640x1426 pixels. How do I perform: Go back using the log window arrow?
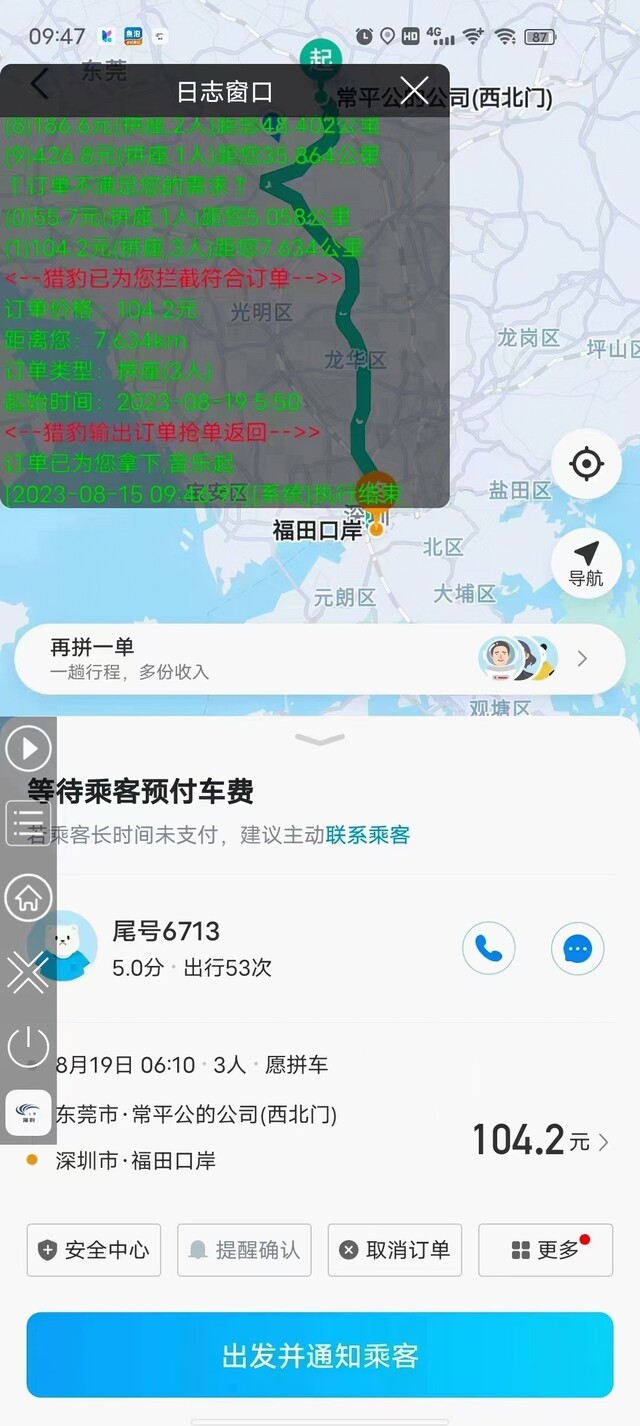tap(38, 85)
